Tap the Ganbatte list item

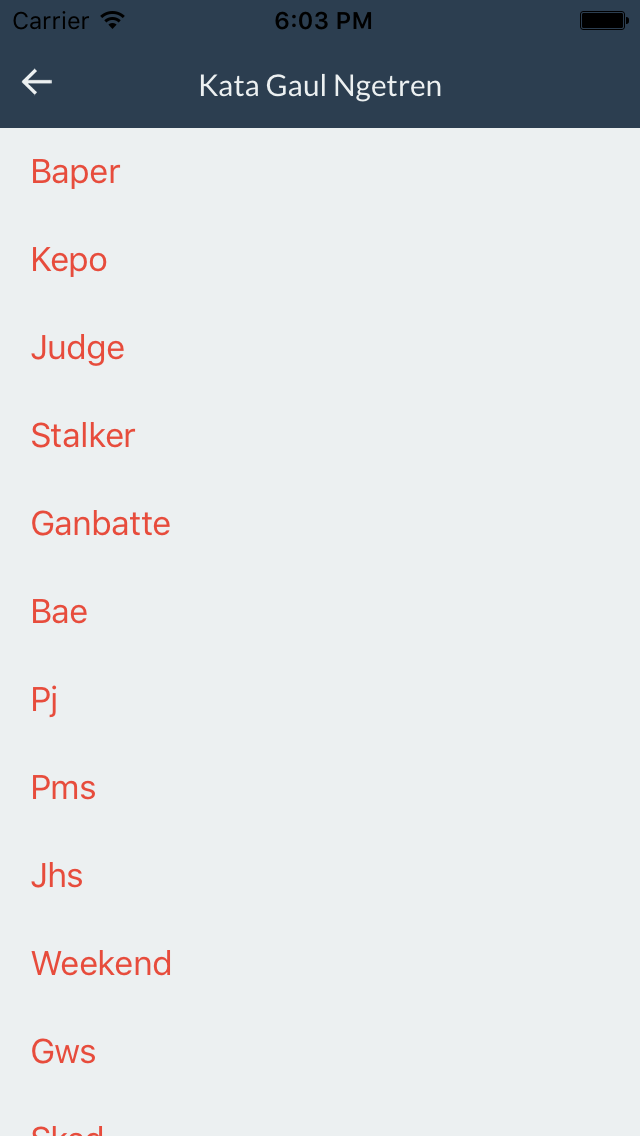(320, 524)
